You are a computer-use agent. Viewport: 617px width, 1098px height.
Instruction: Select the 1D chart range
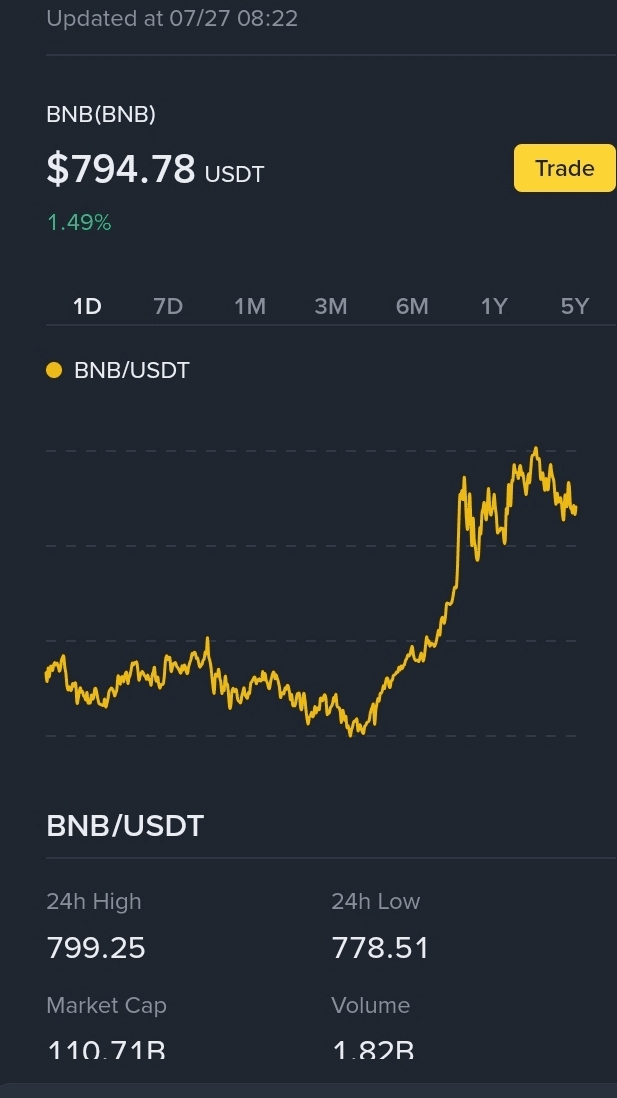[88, 306]
